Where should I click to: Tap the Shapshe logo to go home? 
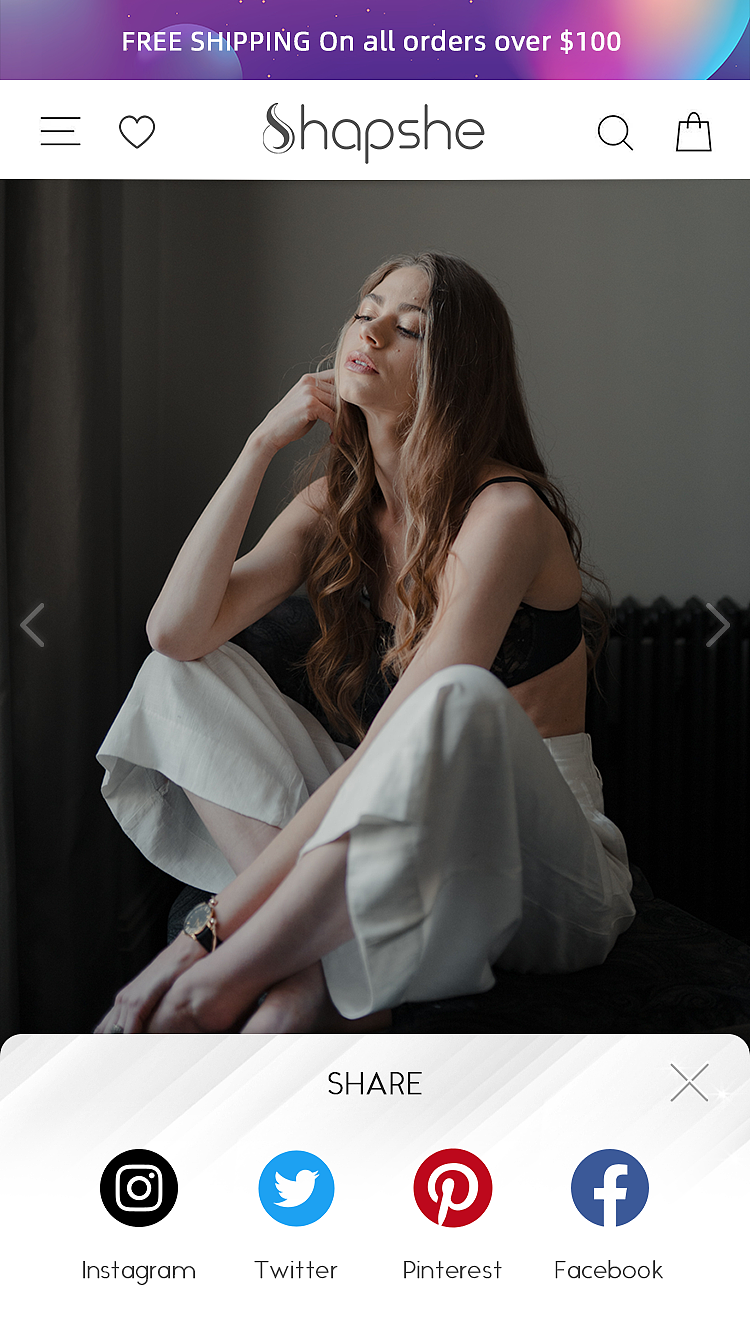coord(374,131)
